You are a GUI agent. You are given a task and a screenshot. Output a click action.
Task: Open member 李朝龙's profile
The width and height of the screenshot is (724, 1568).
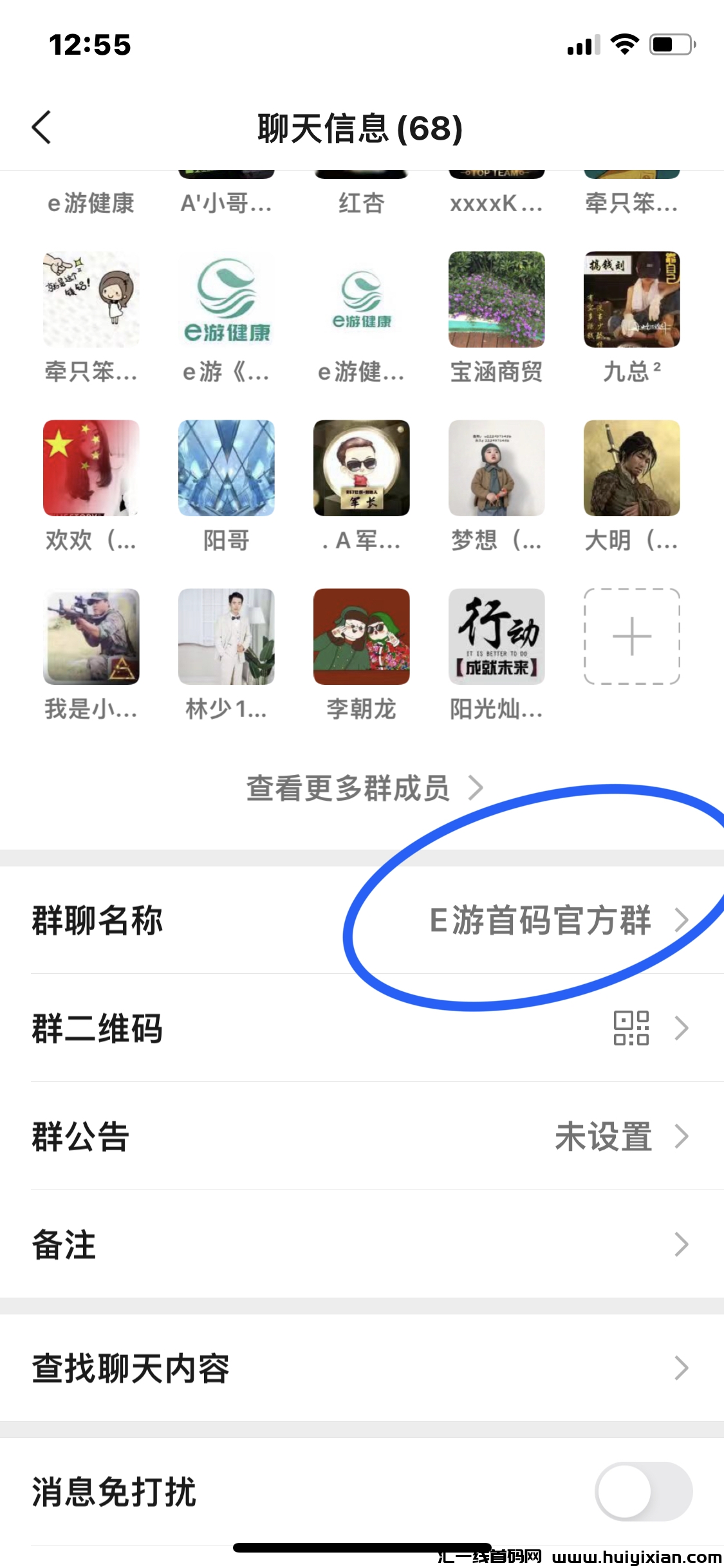[361, 637]
